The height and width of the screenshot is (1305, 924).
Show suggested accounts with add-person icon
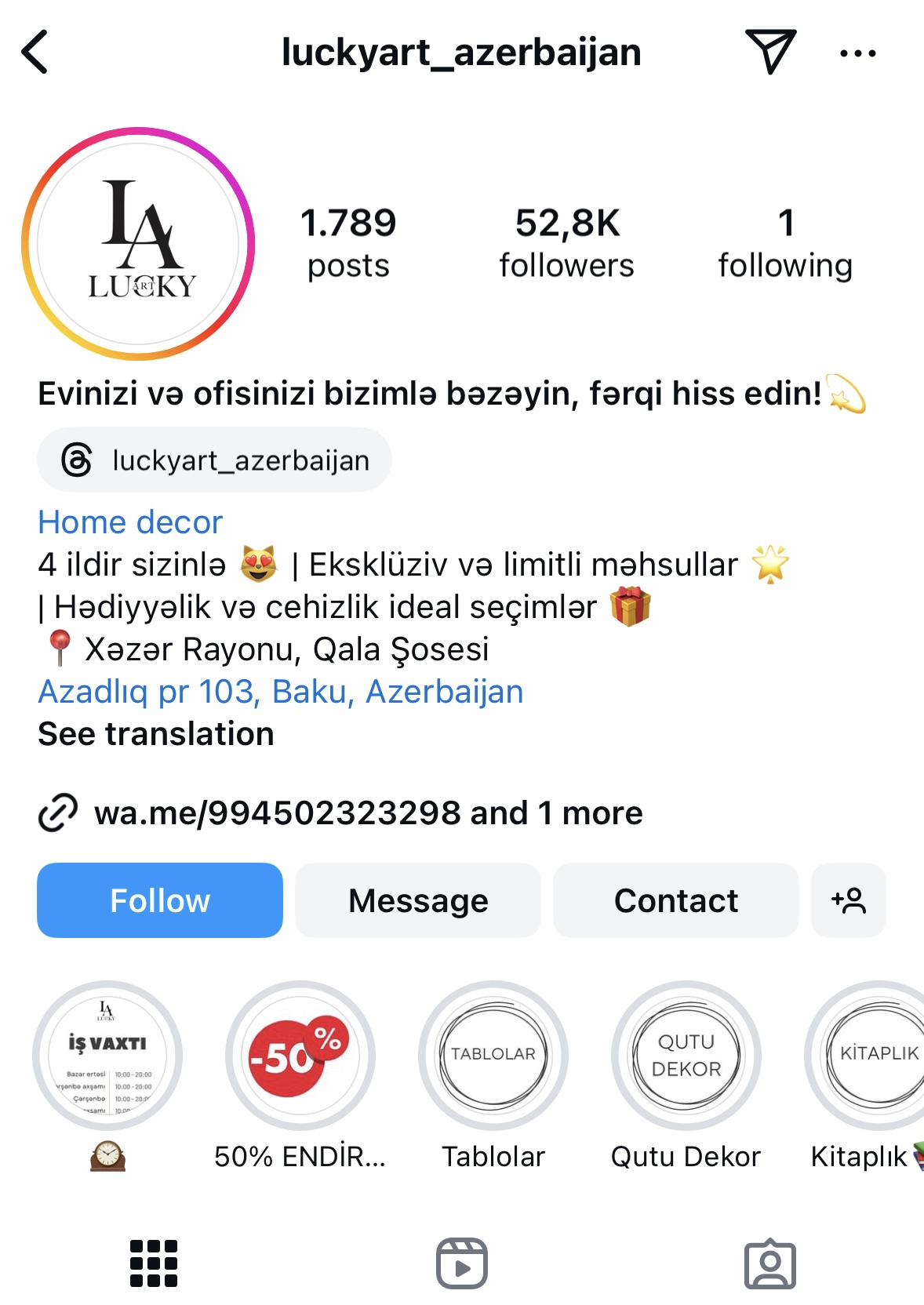[849, 900]
